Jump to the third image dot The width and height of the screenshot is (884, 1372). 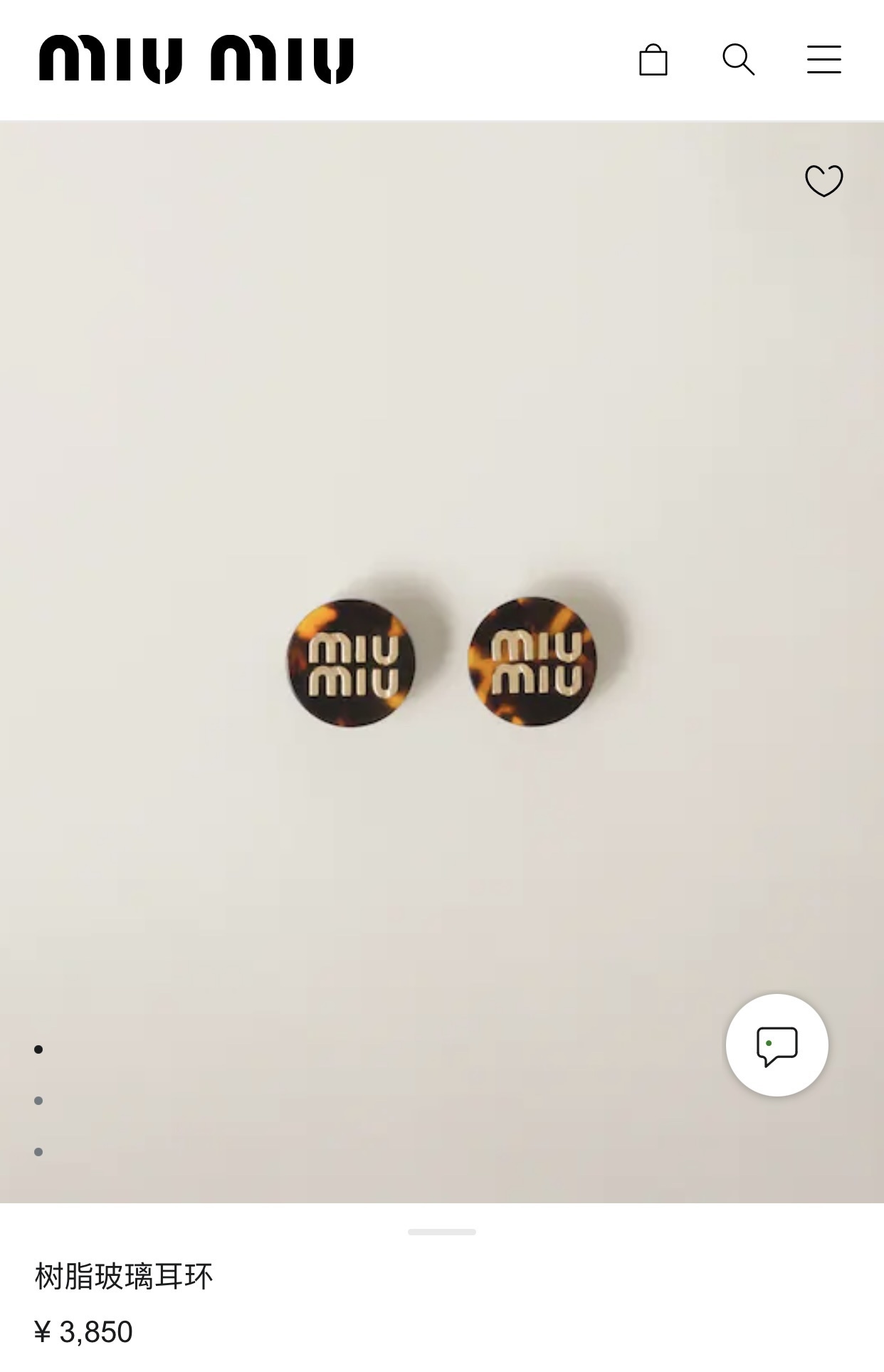coord(38,1152)
